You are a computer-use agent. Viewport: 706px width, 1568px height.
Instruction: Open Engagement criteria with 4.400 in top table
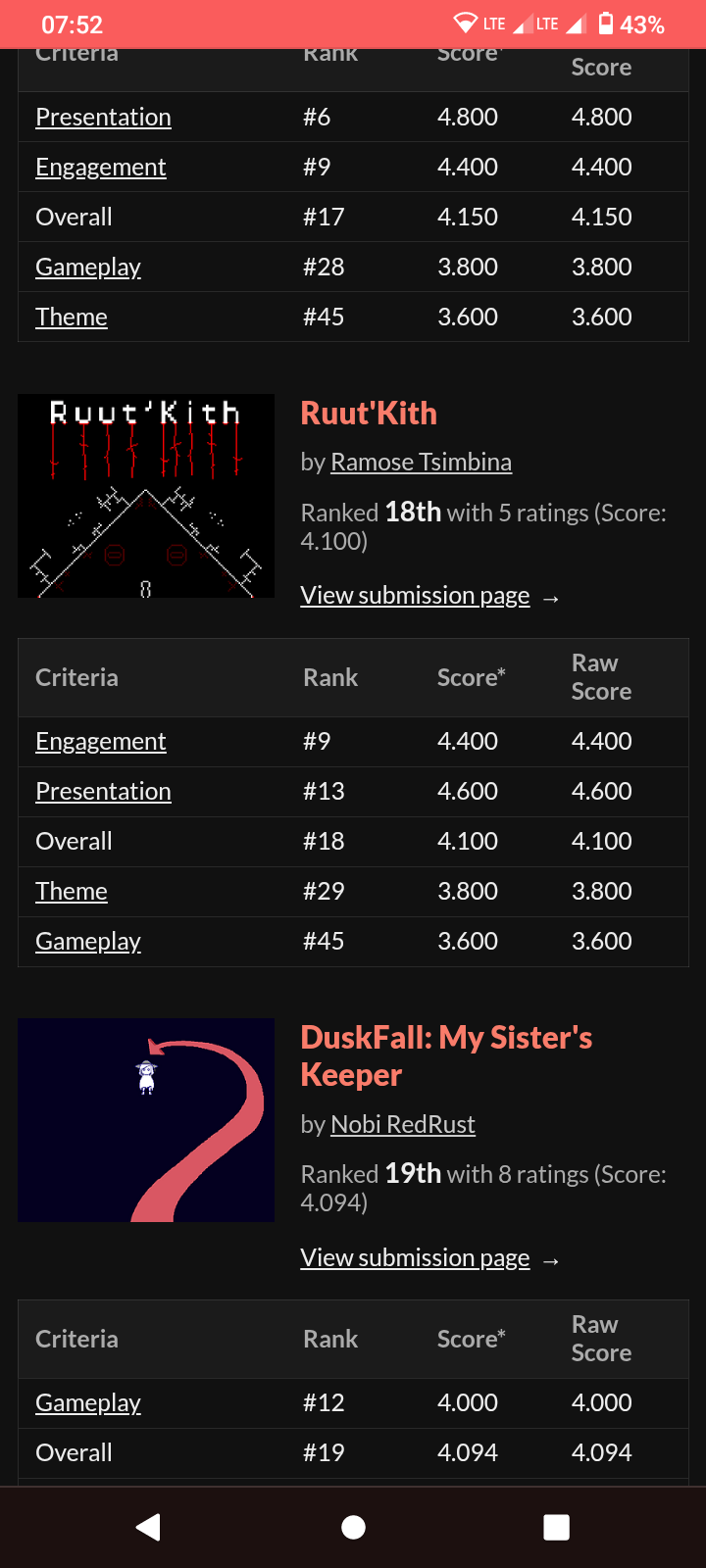tap(101, 168)
